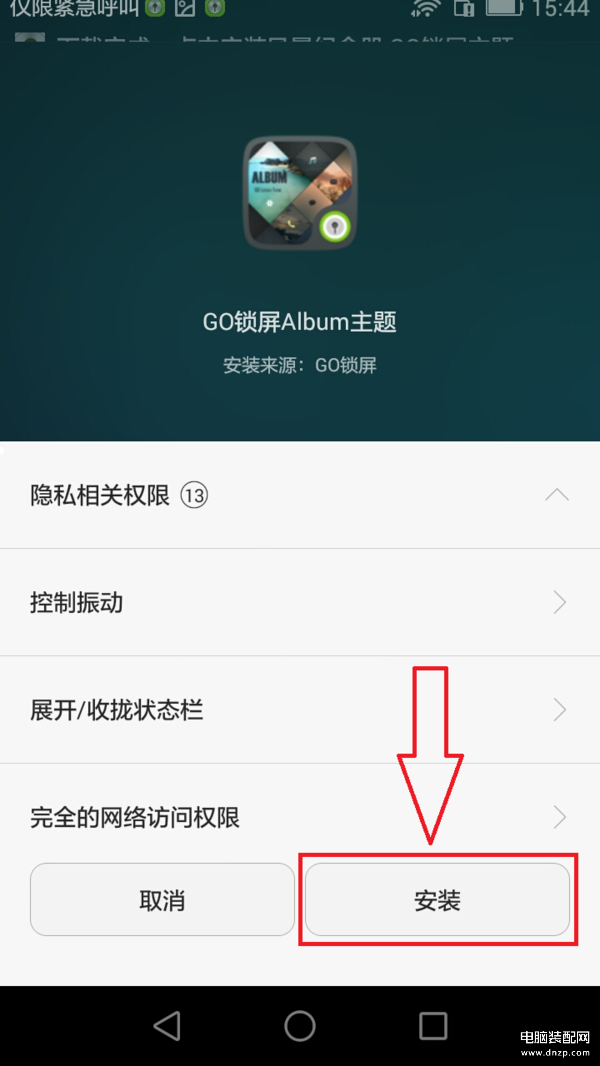Viewport: 600px width, 1066px height.
Task: Tap the 安装 install button
Action: [x=437, y=899]
